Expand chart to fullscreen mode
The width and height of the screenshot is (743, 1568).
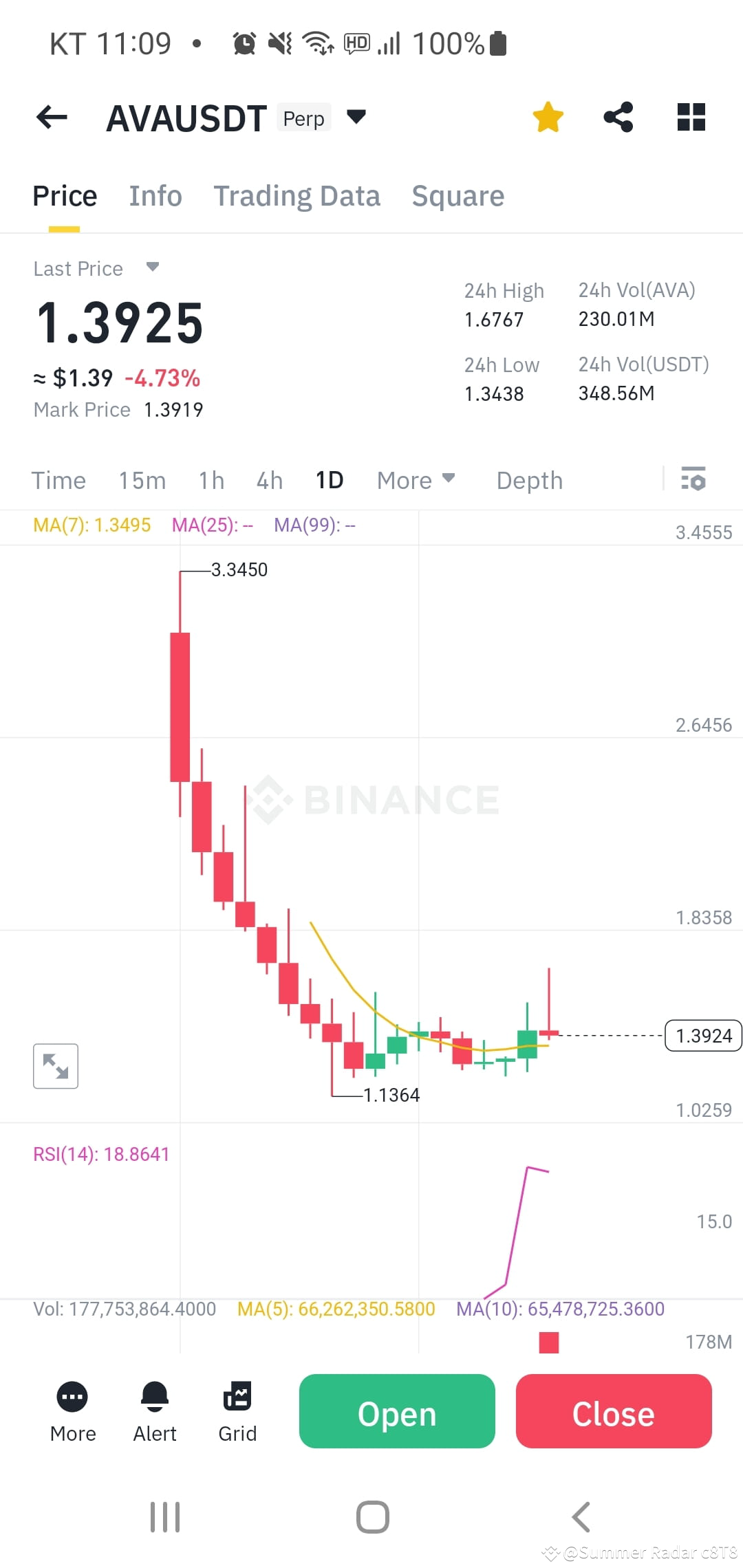click(x=55, y=1066)
